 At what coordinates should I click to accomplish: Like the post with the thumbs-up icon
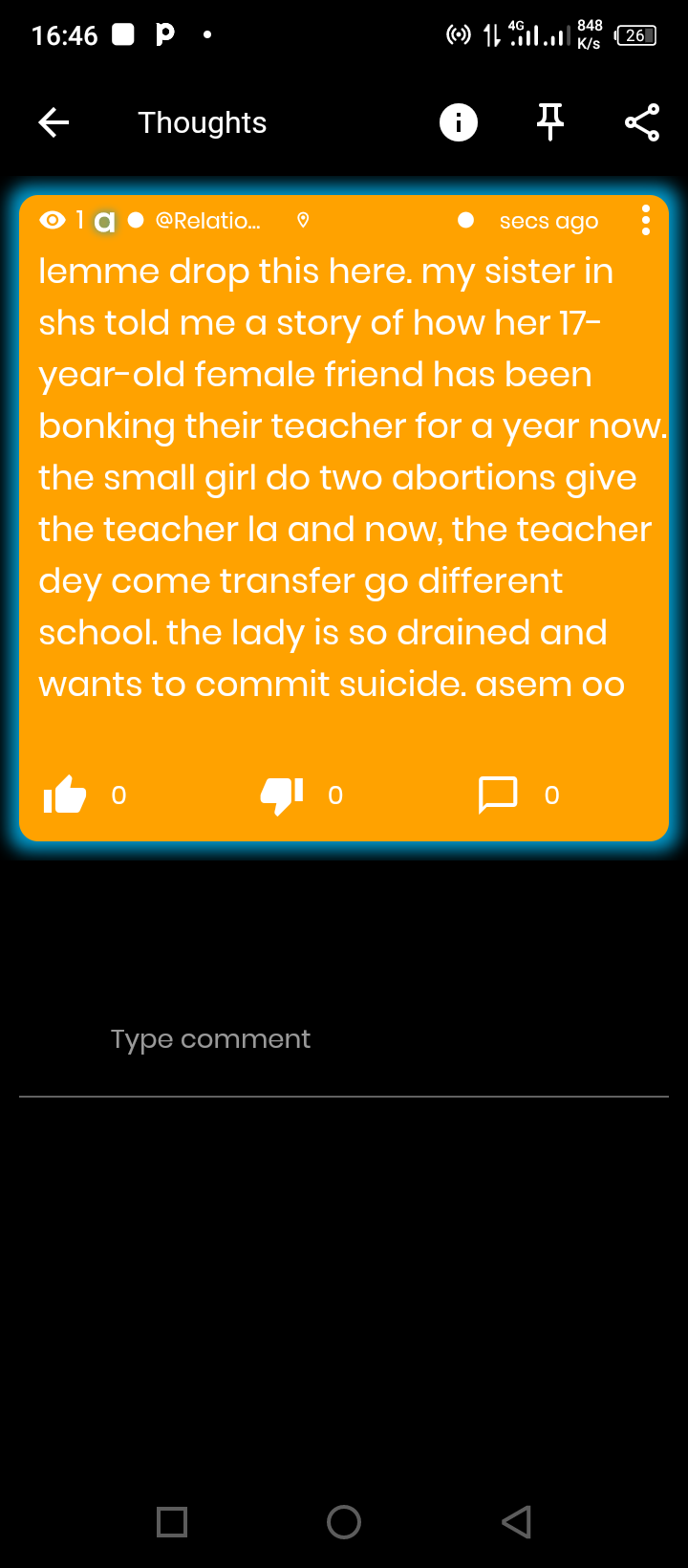(x=65, y=795)
